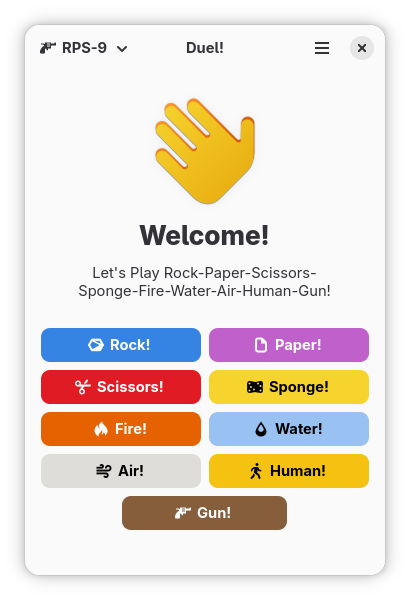The width and height of the screenshot is (410, 600).
Task: Select the Air! button
Action: point(121,471)
